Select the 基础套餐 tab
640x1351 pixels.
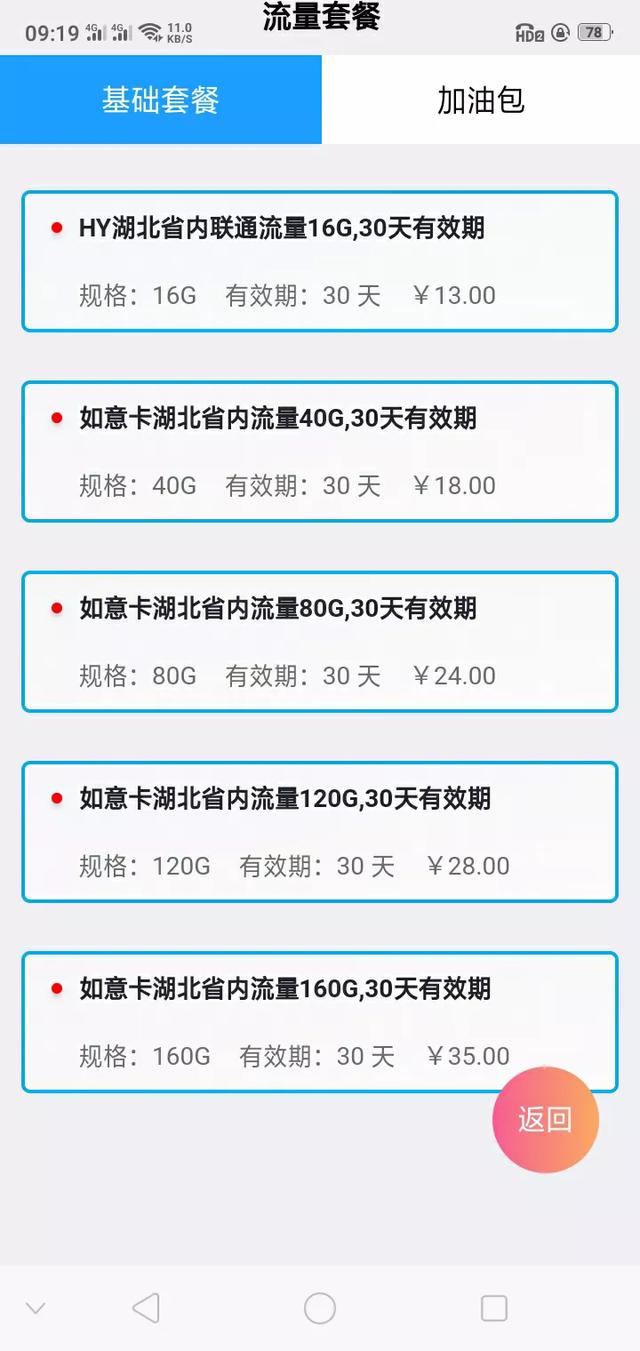[161, 100]
